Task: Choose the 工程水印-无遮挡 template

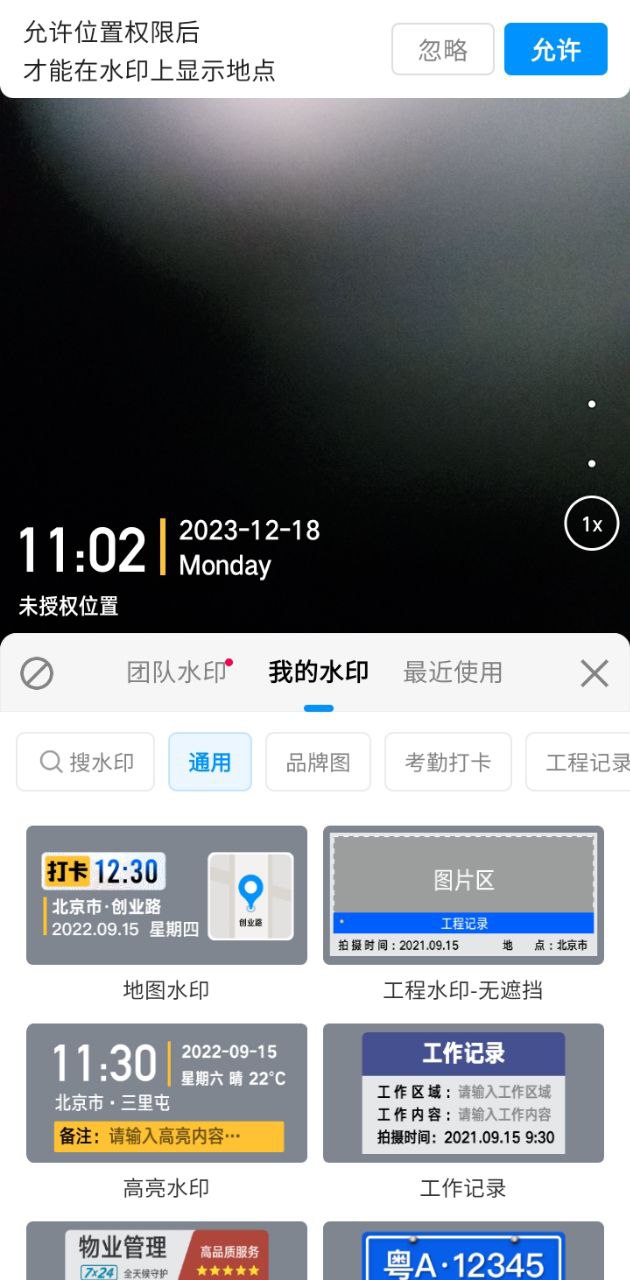Action: pyautogui.click(x=463, y=895)
